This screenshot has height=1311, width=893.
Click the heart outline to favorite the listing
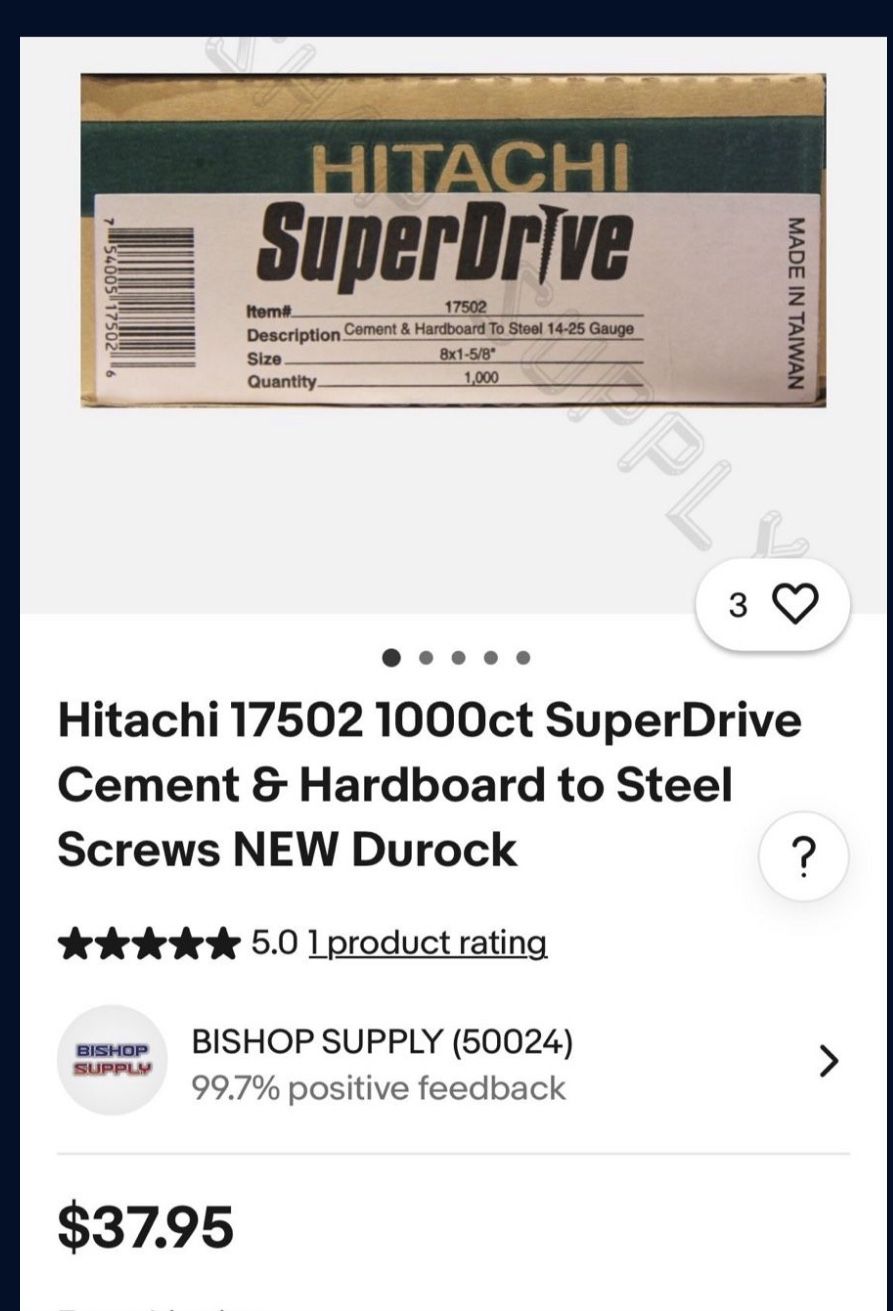pyautogui.click(x=794, y=603)
